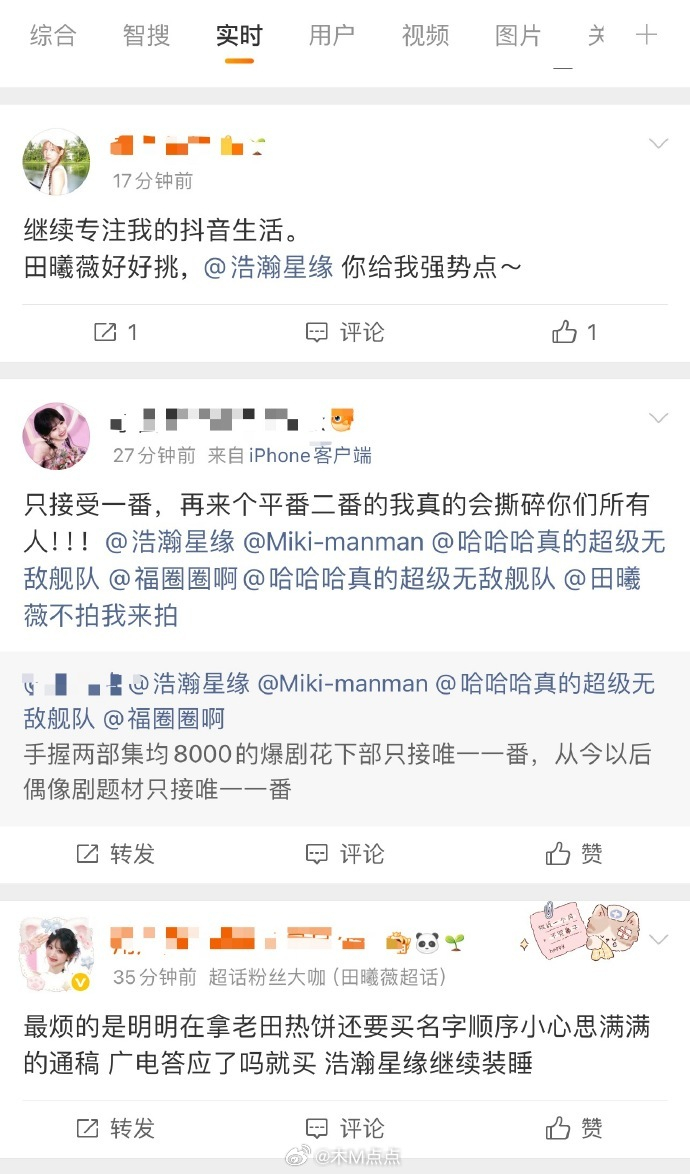This screenshot has height=1174, width=690.
Task: Like the 抖音生活 post
Action: (x=574, y=332)
